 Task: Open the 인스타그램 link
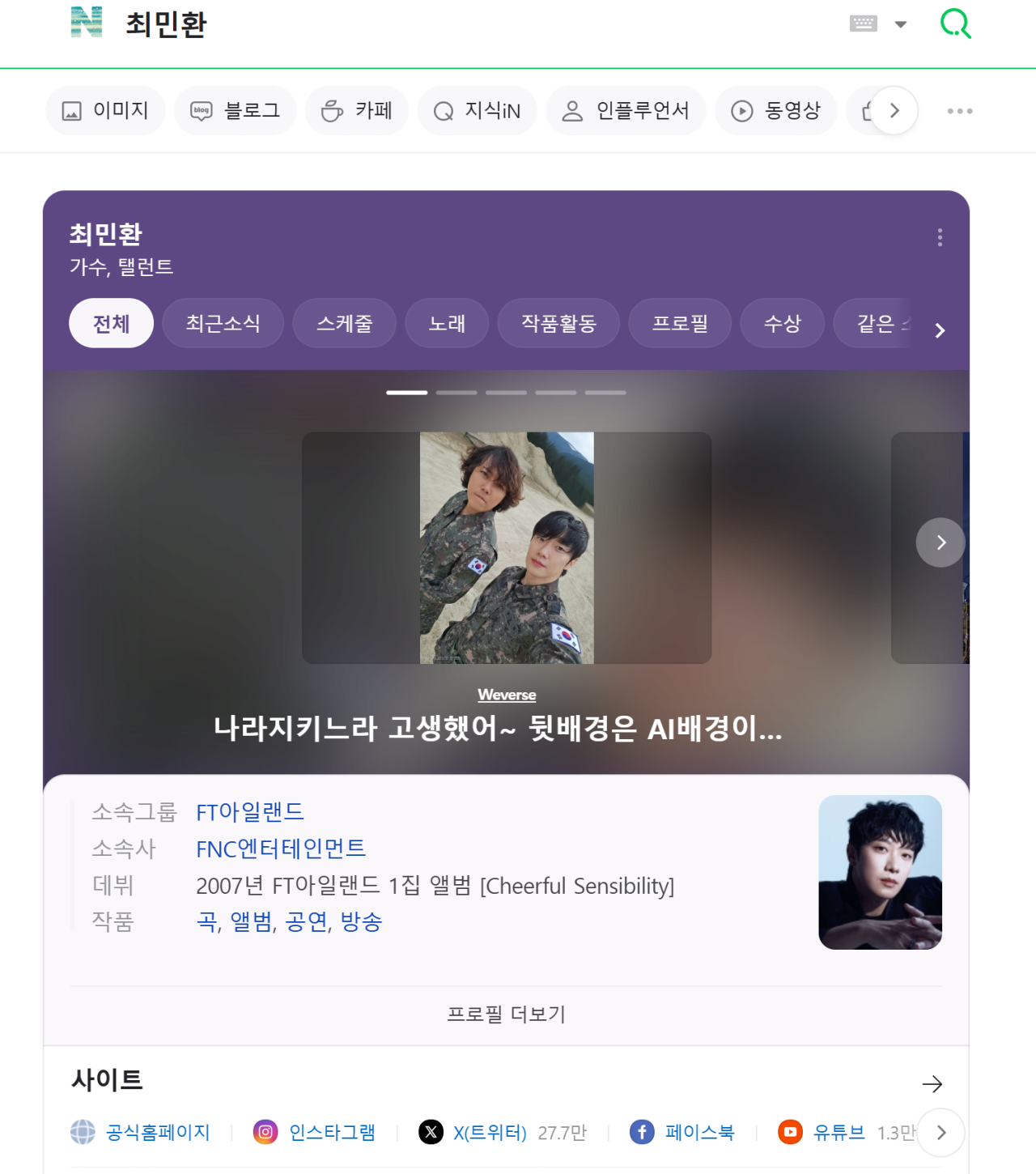click(x=332, y=1132)
